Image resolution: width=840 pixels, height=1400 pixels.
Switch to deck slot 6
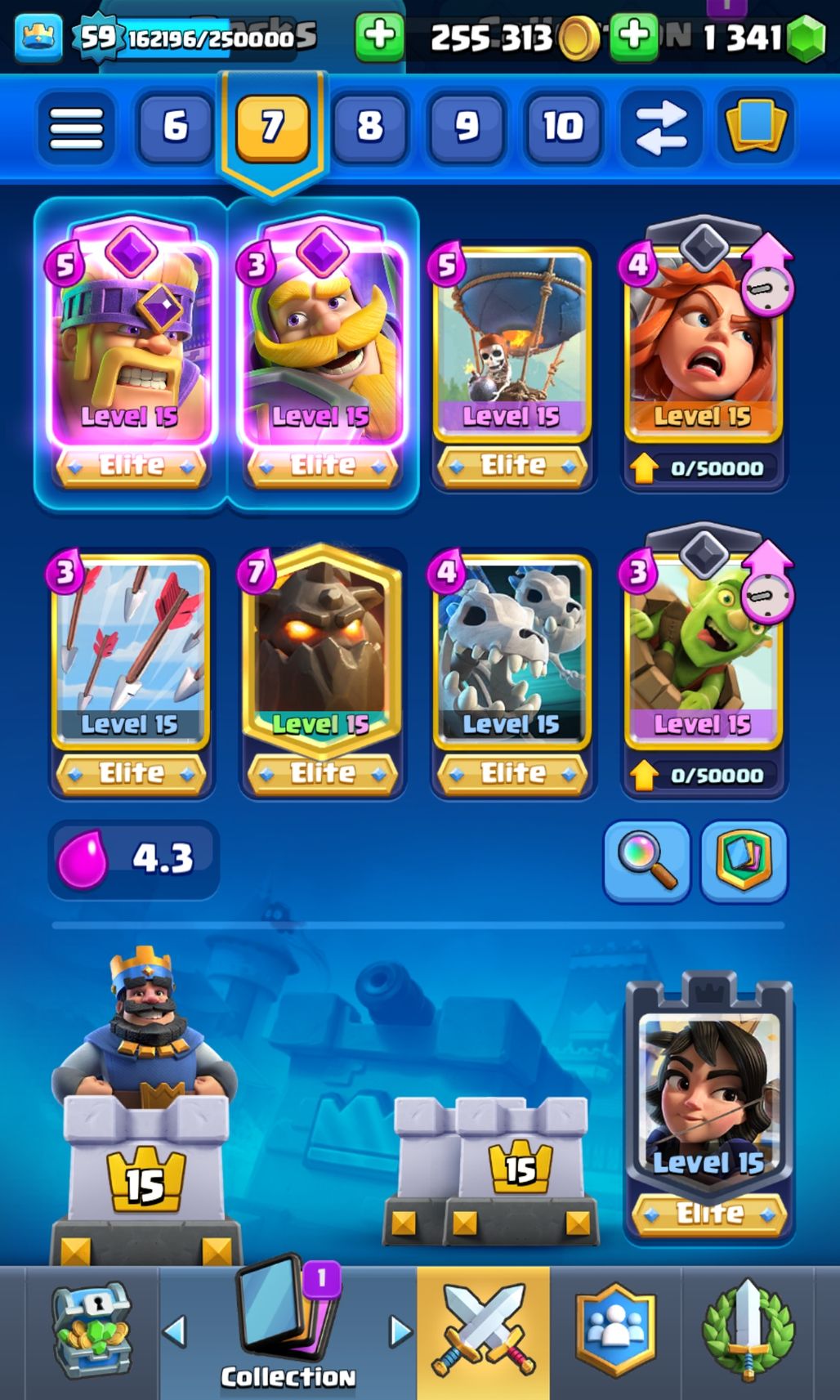175,127
